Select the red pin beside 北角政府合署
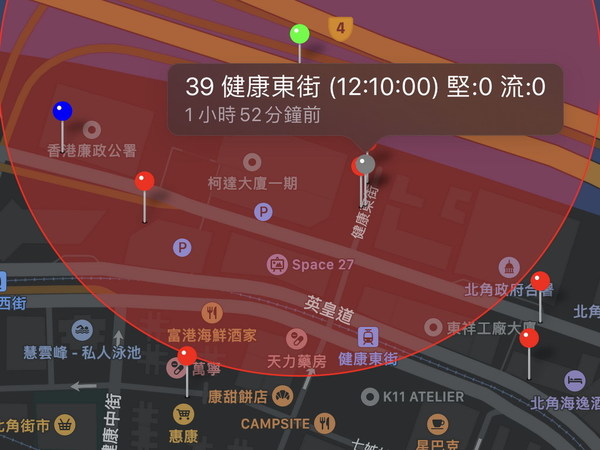The image size is (600, 450). 541,281
